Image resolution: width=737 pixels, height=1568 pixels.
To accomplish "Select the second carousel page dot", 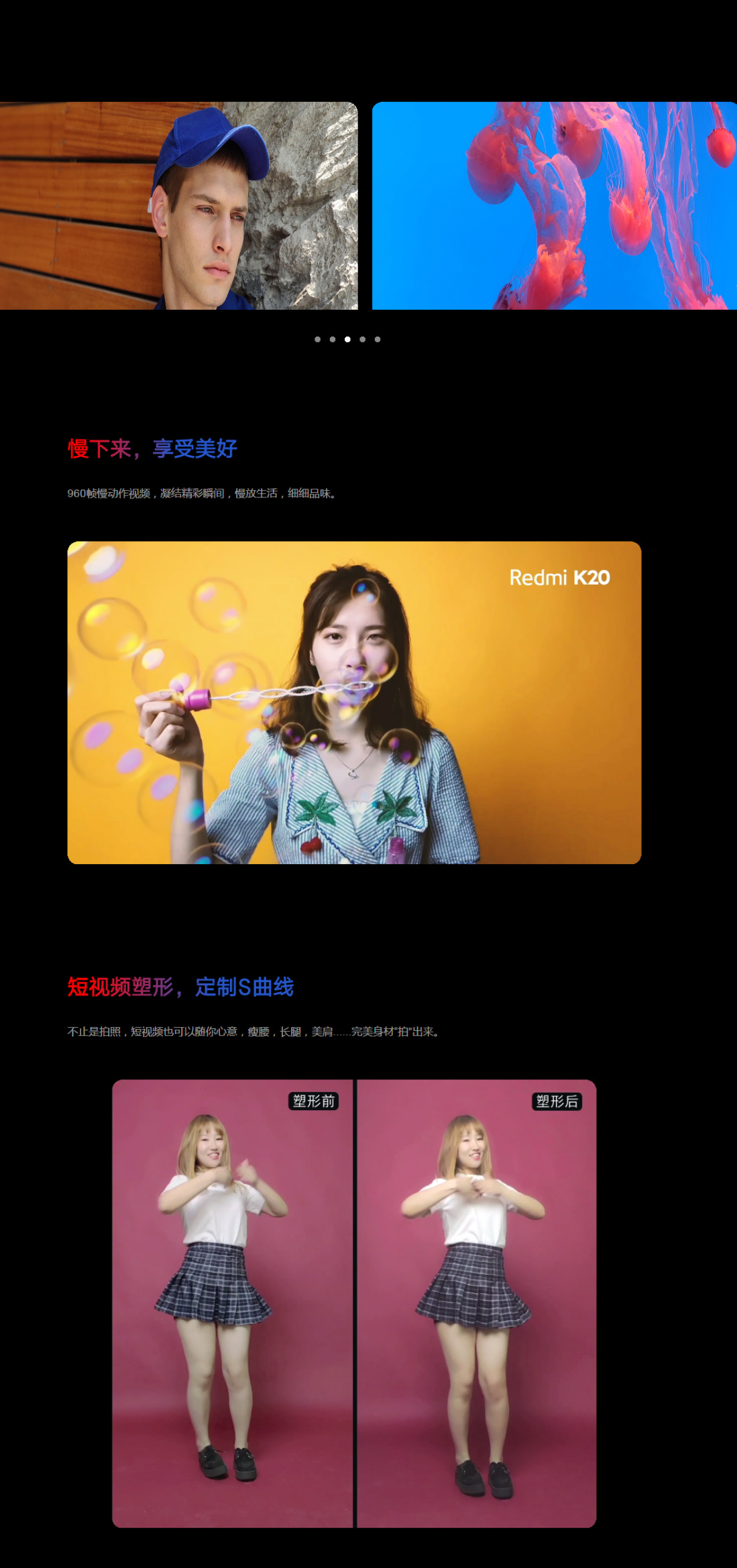I will coord(333,339).
